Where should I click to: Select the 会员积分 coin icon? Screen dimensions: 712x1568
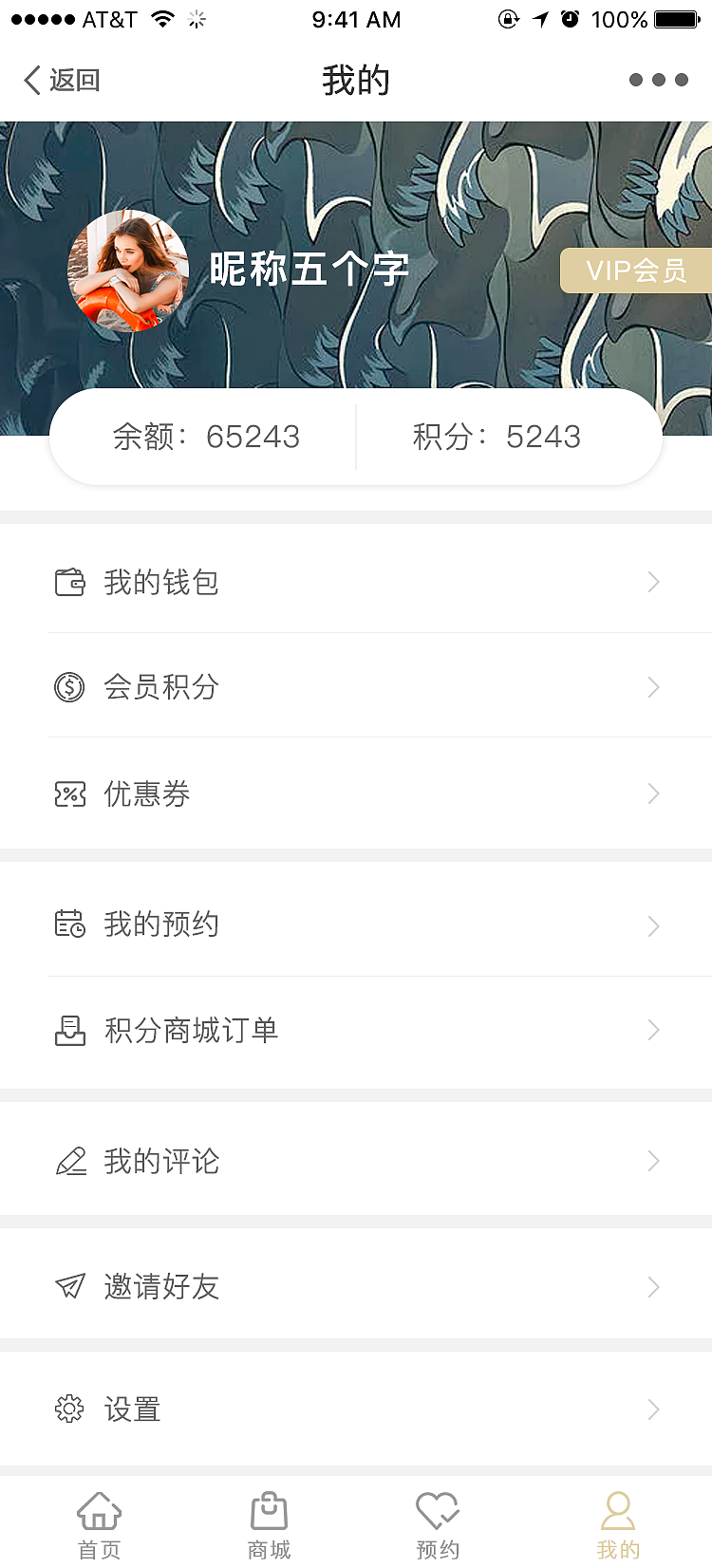(67, 687)
